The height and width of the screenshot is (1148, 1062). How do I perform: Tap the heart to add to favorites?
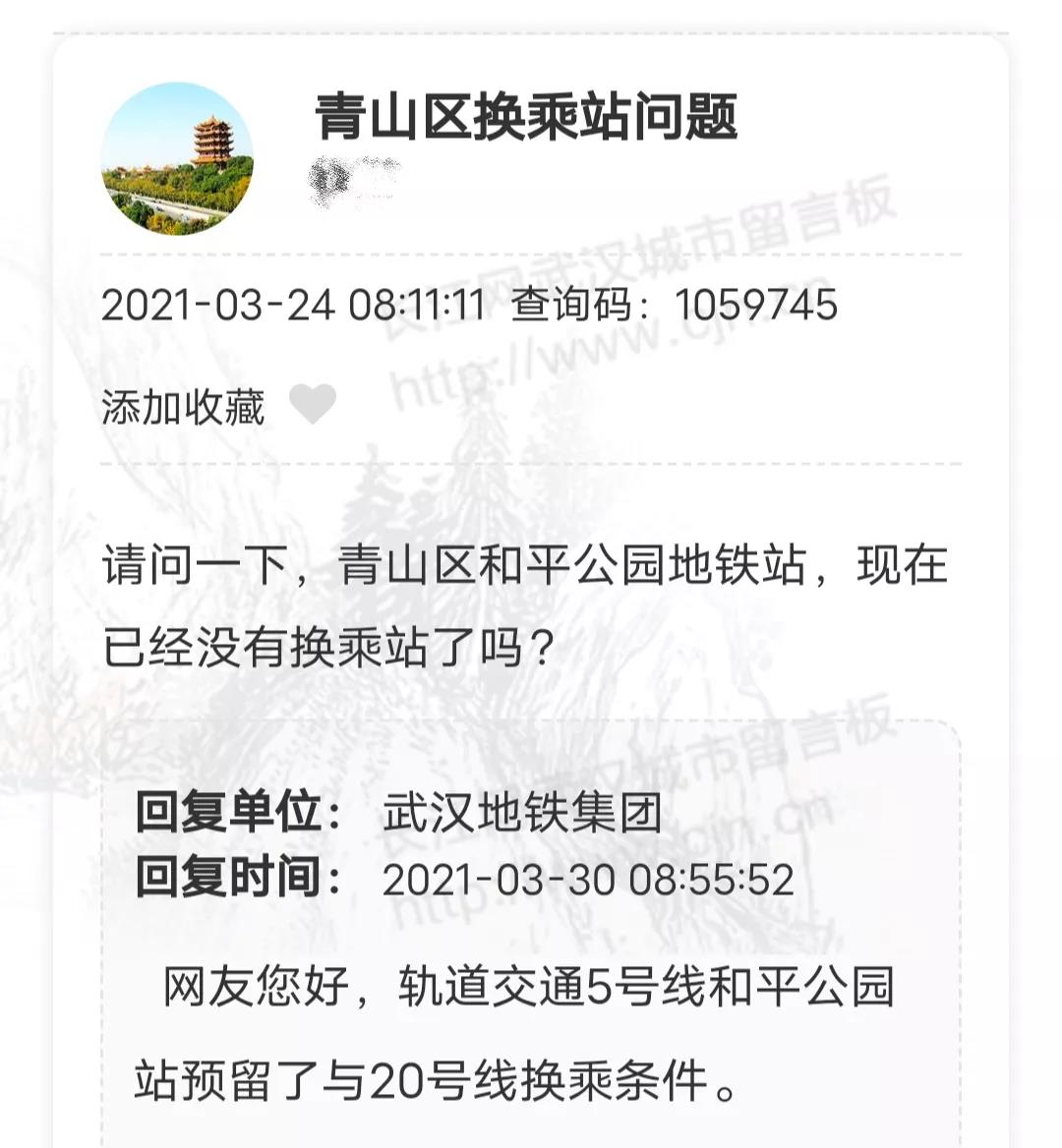click(313, 404)
